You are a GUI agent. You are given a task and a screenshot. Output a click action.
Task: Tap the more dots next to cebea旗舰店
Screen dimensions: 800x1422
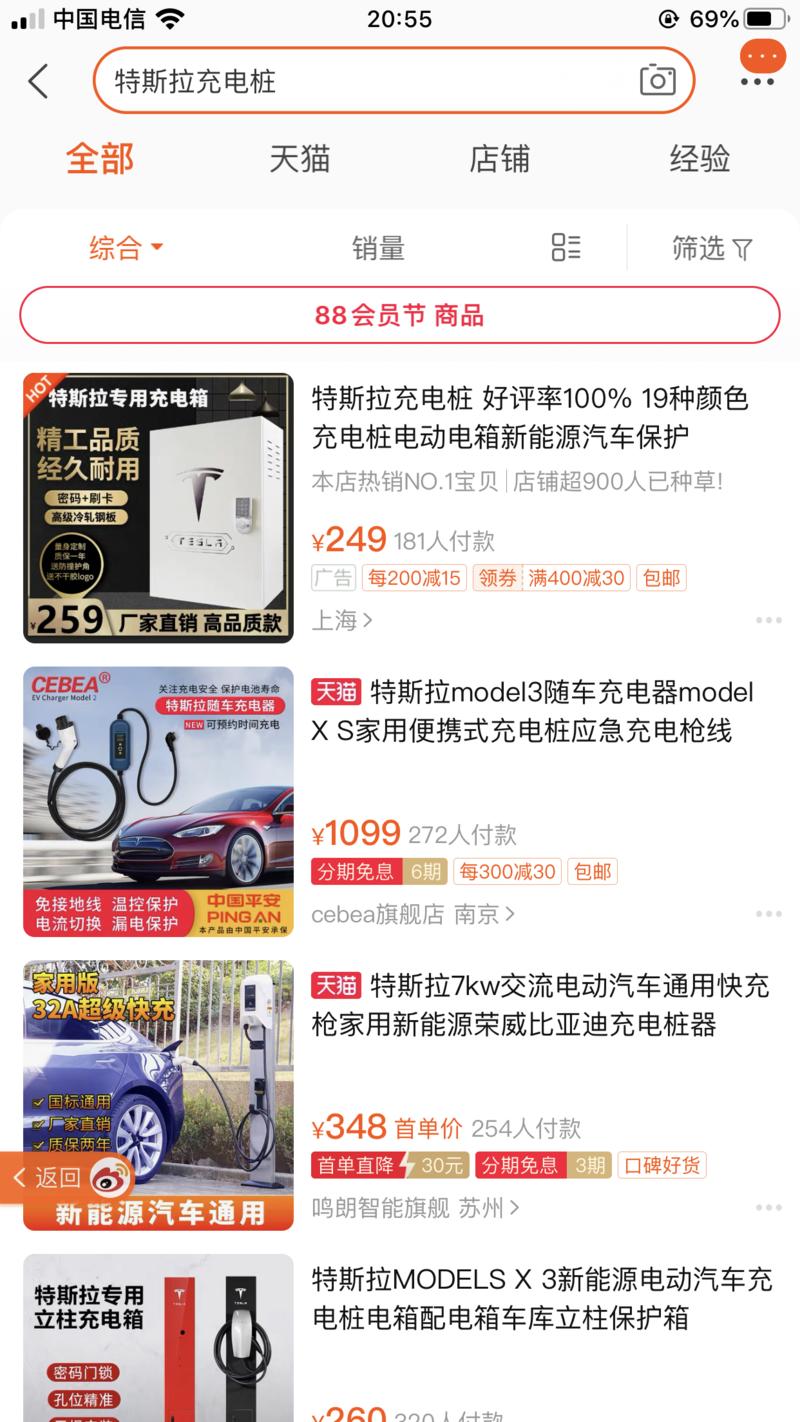(768, 913)
